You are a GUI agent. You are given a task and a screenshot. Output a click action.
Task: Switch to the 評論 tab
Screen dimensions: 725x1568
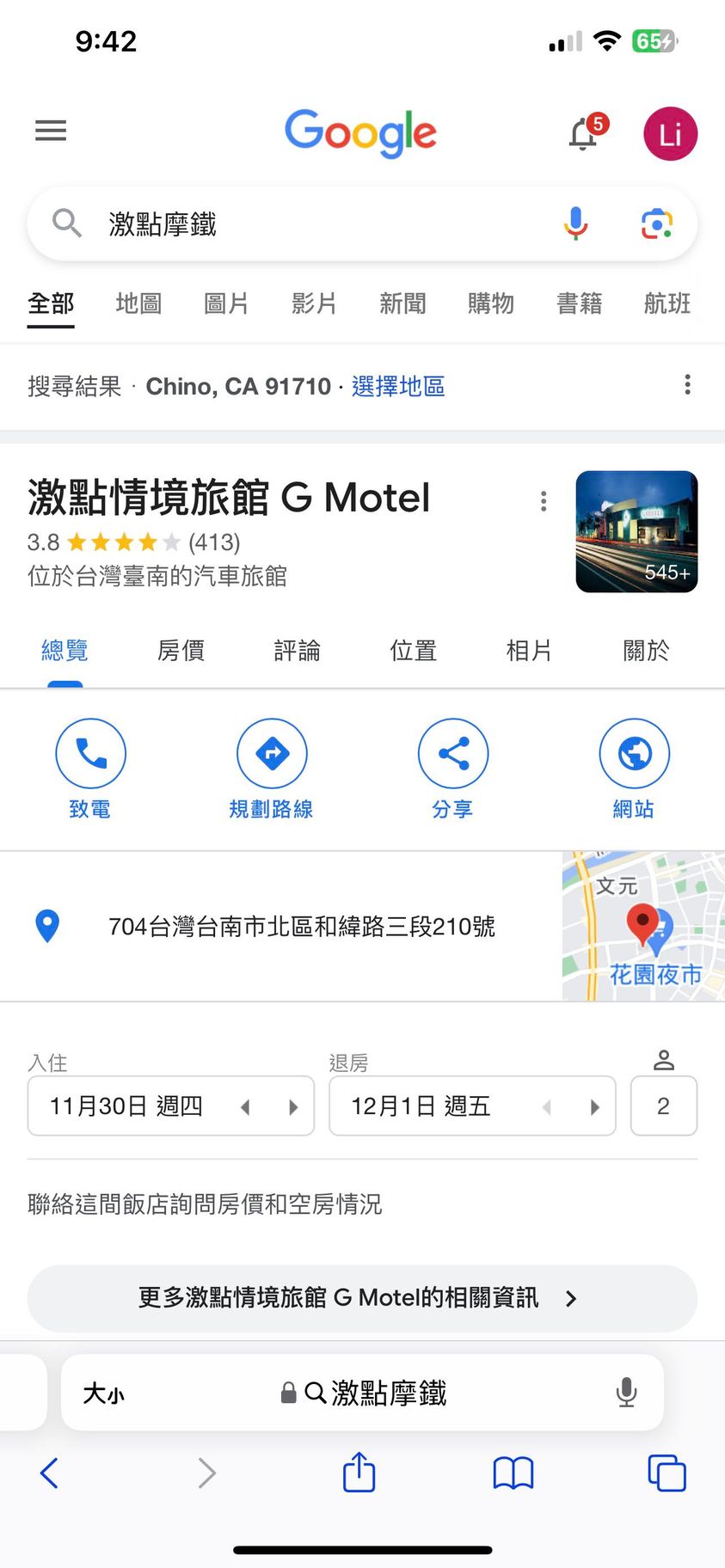pyautogui.click(x=297, y=651)
